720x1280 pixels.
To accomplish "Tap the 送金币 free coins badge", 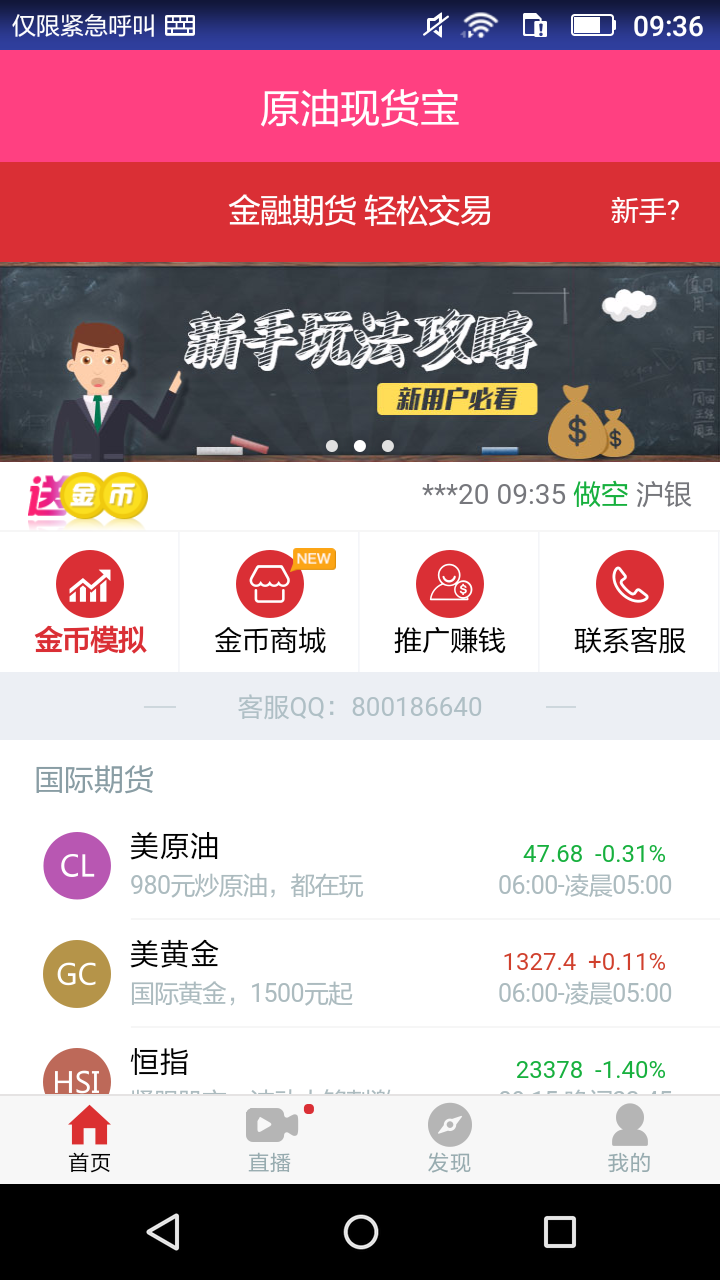I will pos(85,497).
